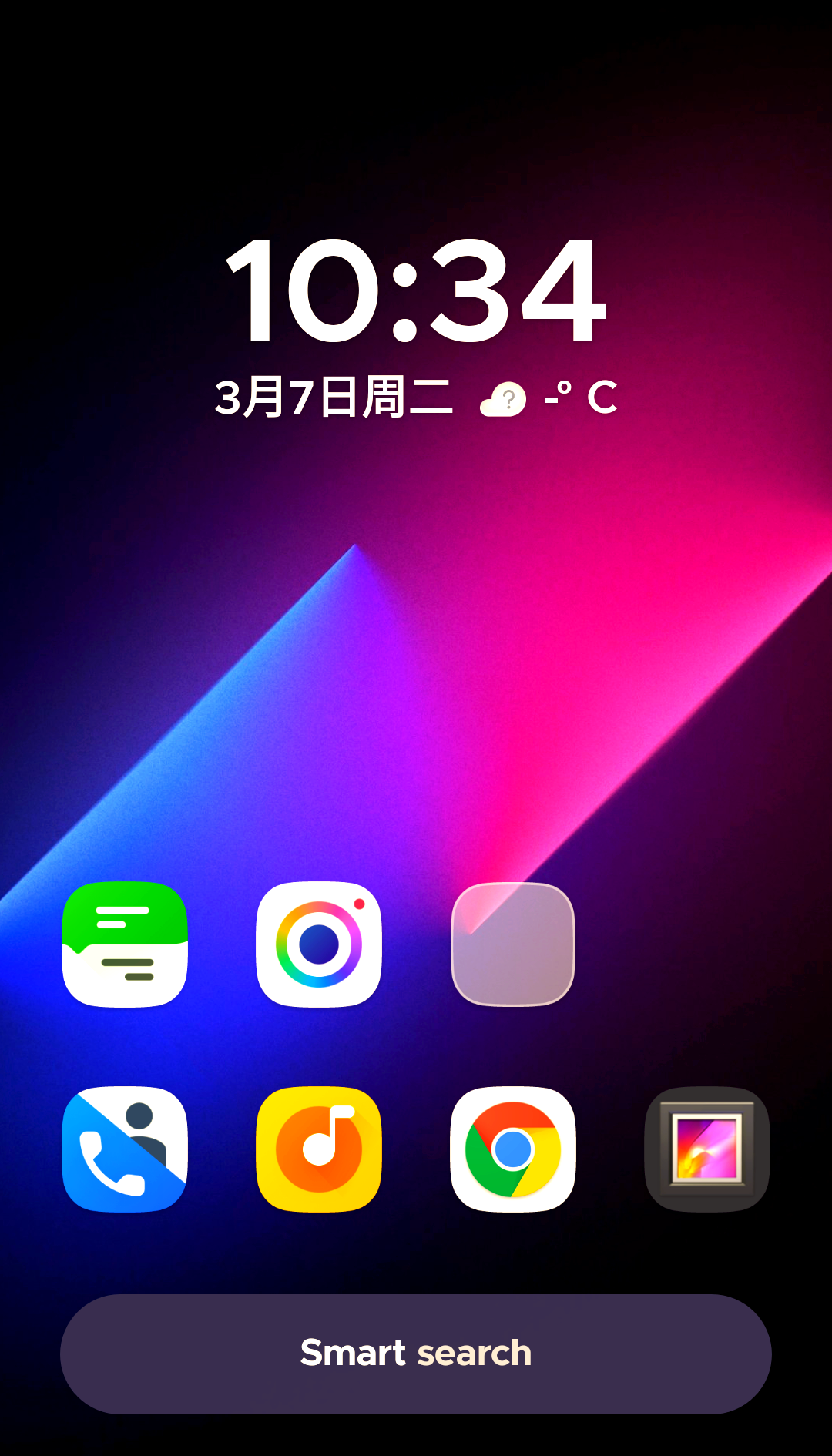The height and width of the screenshot is (1456, 832).
Task: Tap the Smart search bar
Action: (x=416, y=1354)
